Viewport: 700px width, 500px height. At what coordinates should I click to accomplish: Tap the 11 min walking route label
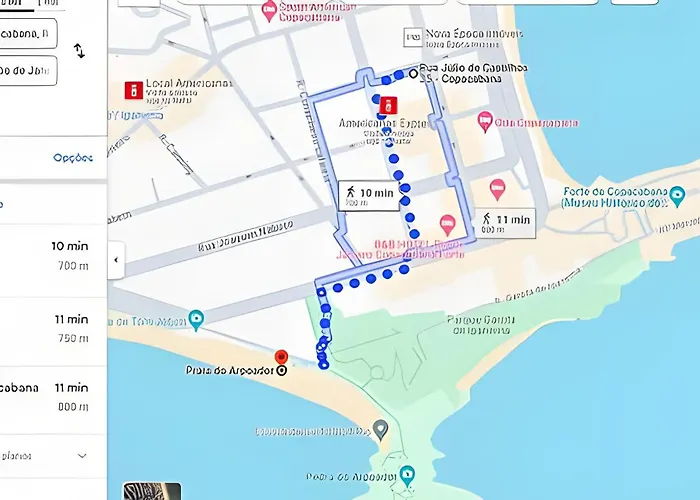[x=505, y=223]
